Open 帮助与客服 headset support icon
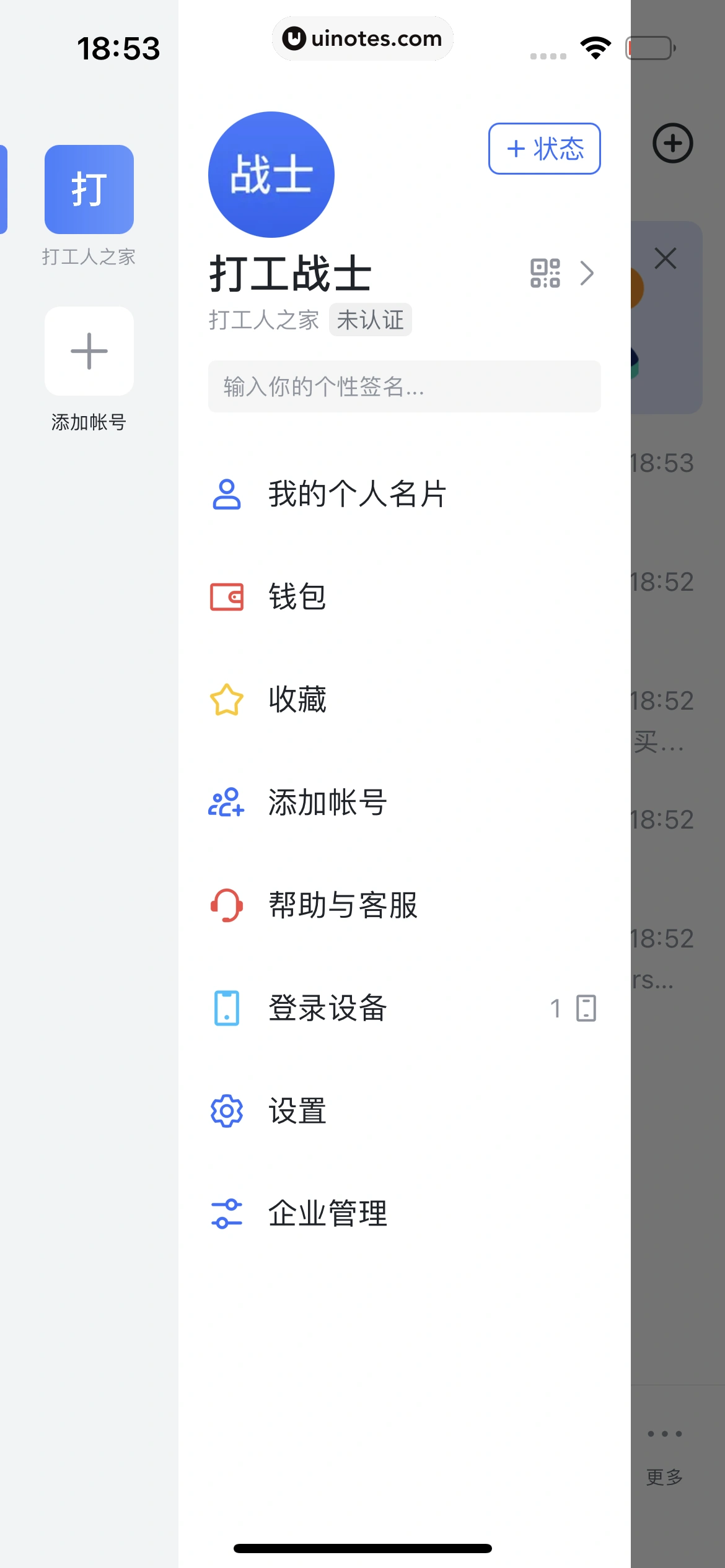 pyautogui.click(x=227, y=905)
